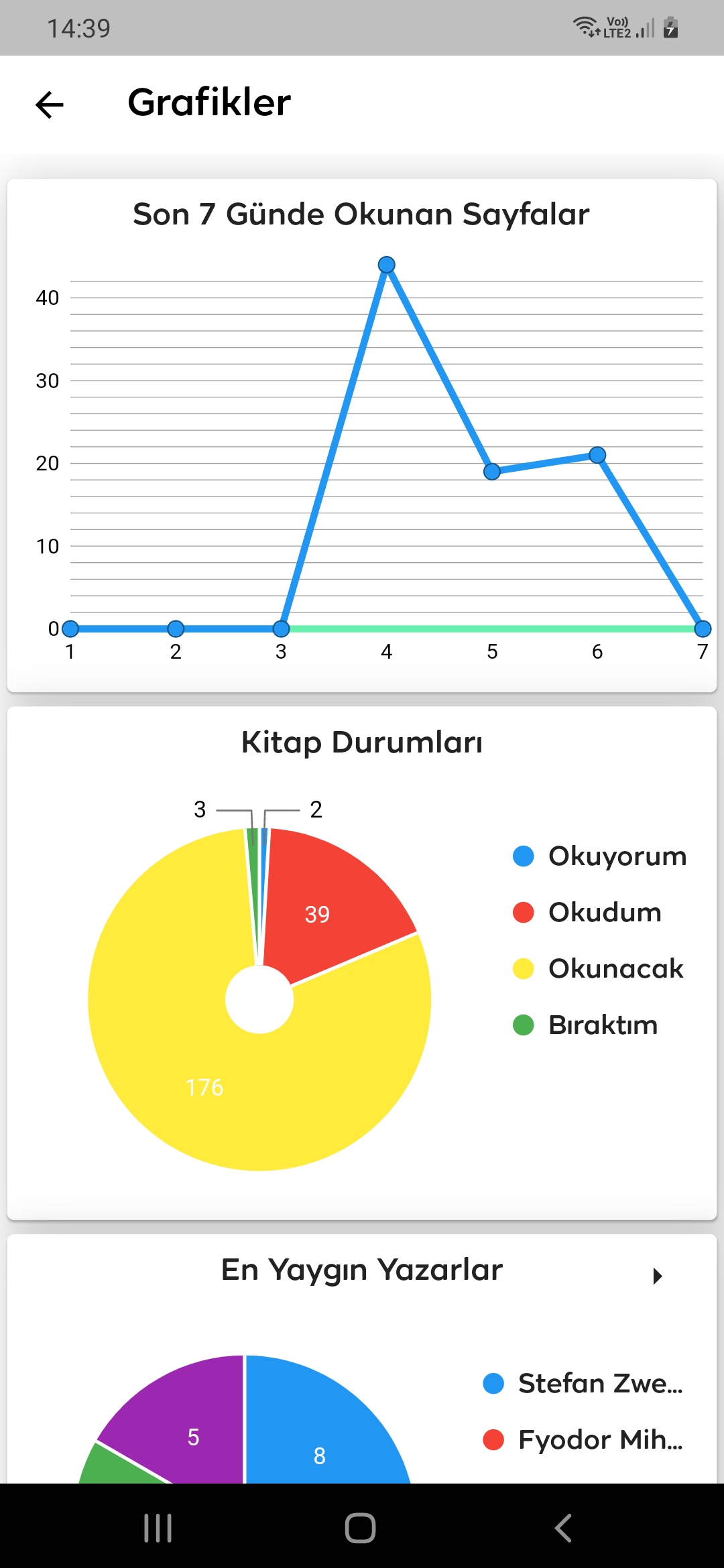Tap the Stefan Zwe... legend dot
This screenshot has height=1568, width=724.
pos(493,1382)
